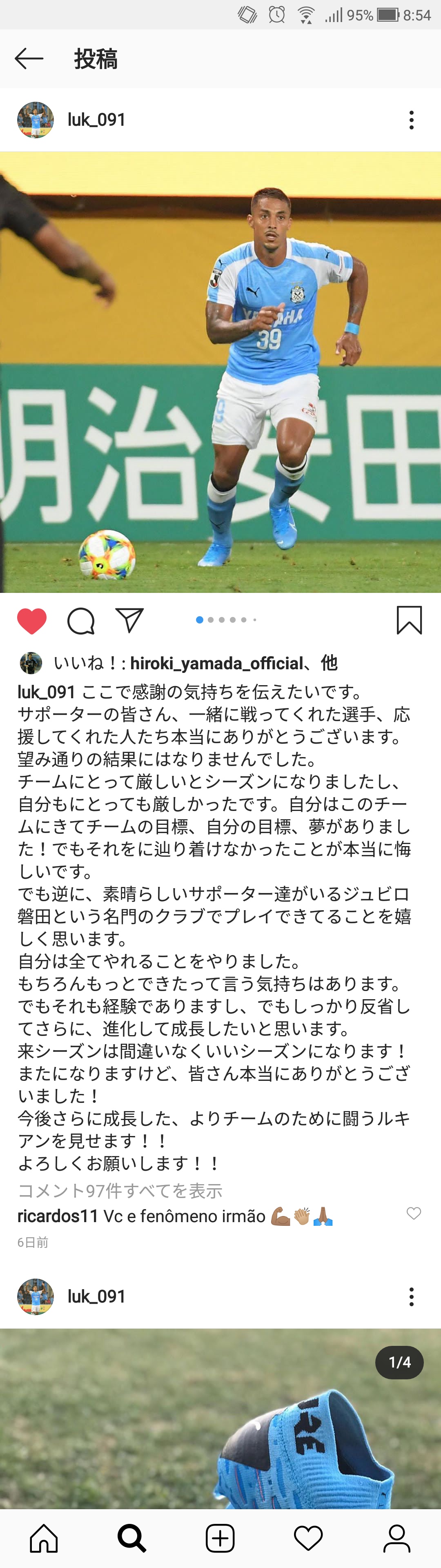Open luk_091 profile from first post header
441x1568 pixels.
(96, 120)
